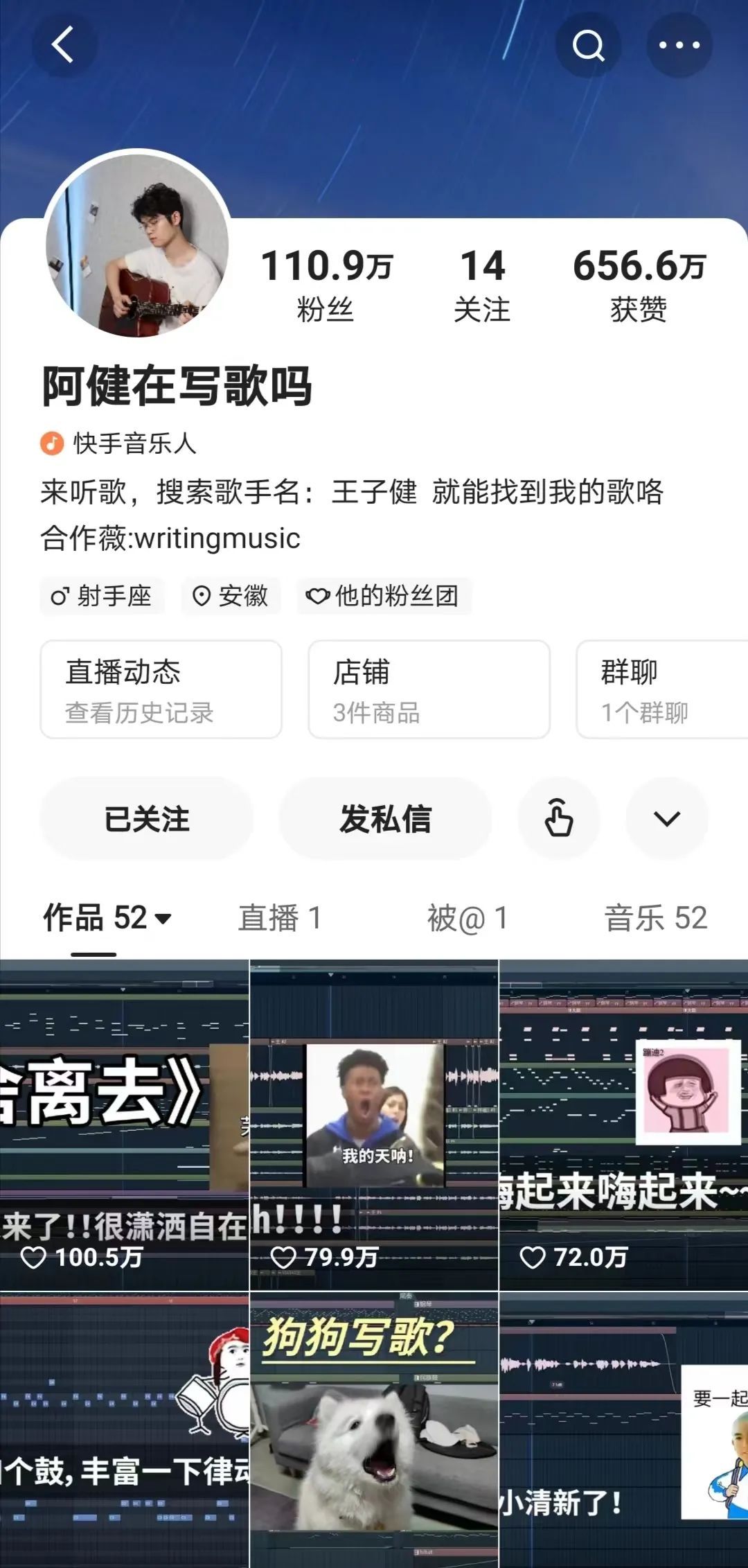View the profile avatar photo
This screenshot has width=748, height=1568.
[x=137, y=245]
